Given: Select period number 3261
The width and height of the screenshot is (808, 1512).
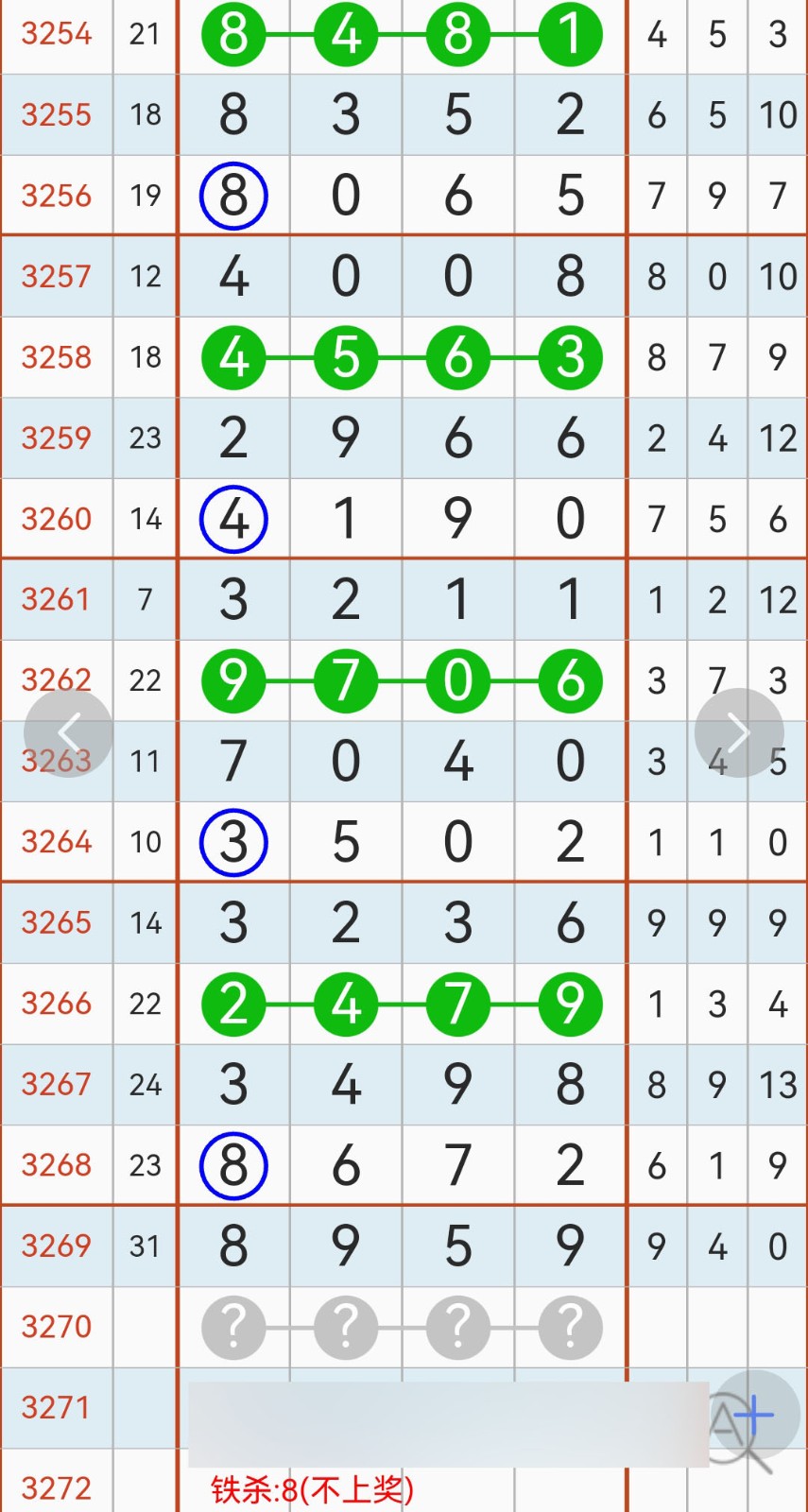Looking at the screenshot, I should click(x=57, y=599).
